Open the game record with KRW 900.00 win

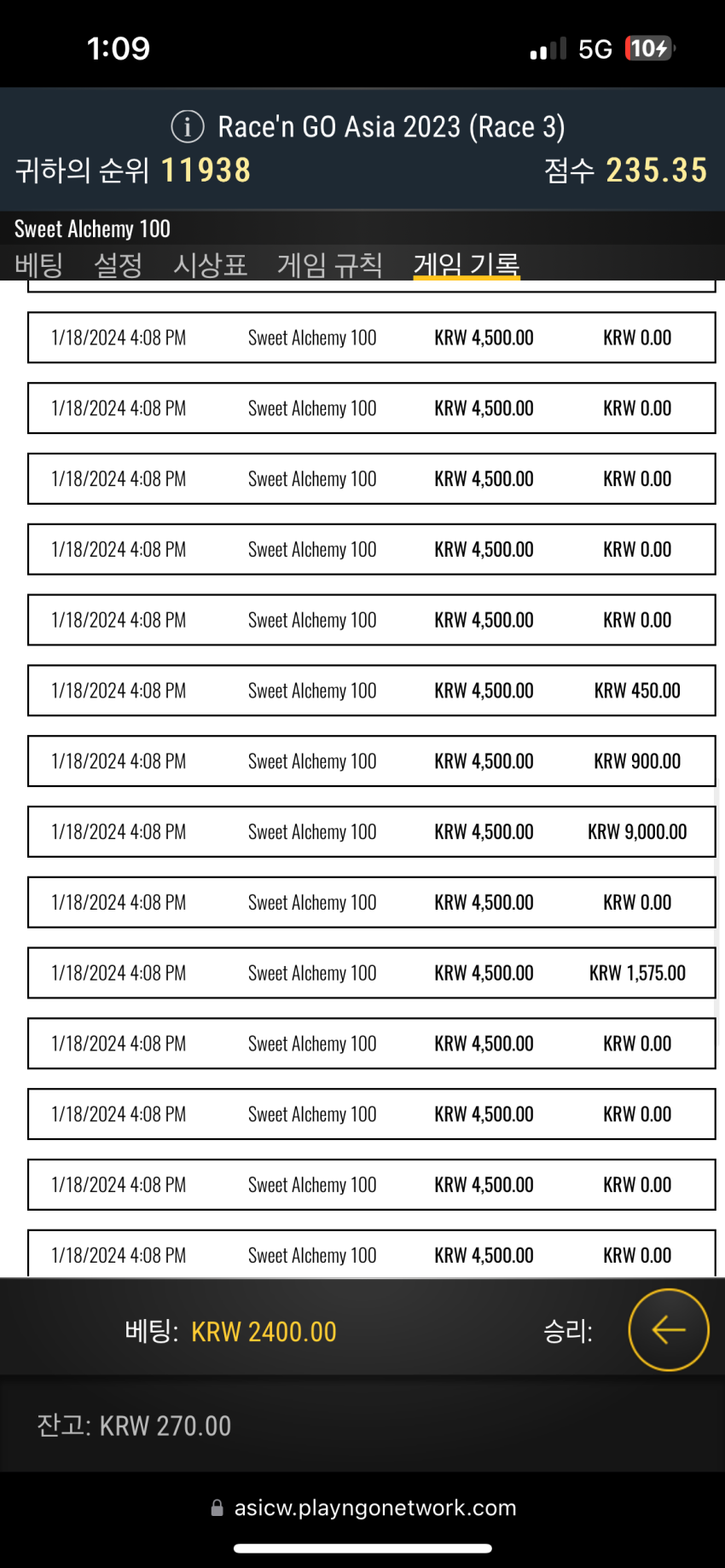[x=371, y=761]
